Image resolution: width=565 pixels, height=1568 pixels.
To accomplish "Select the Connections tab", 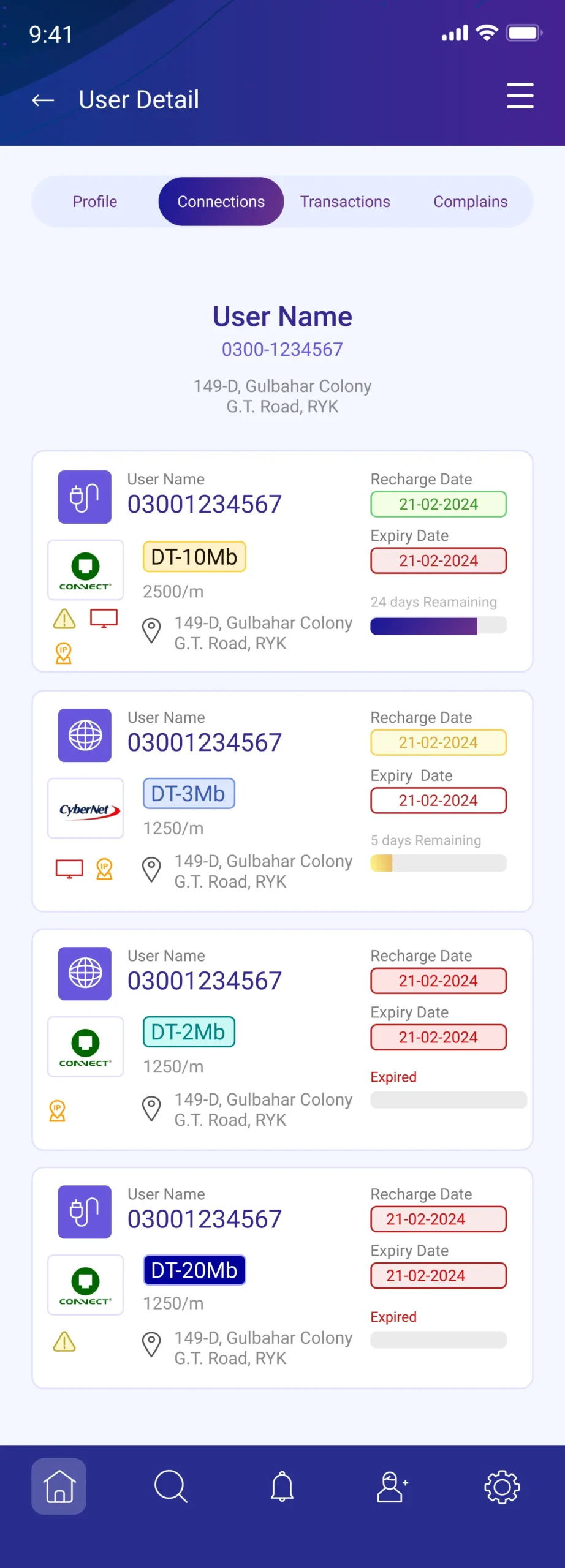I will (221, 202).
